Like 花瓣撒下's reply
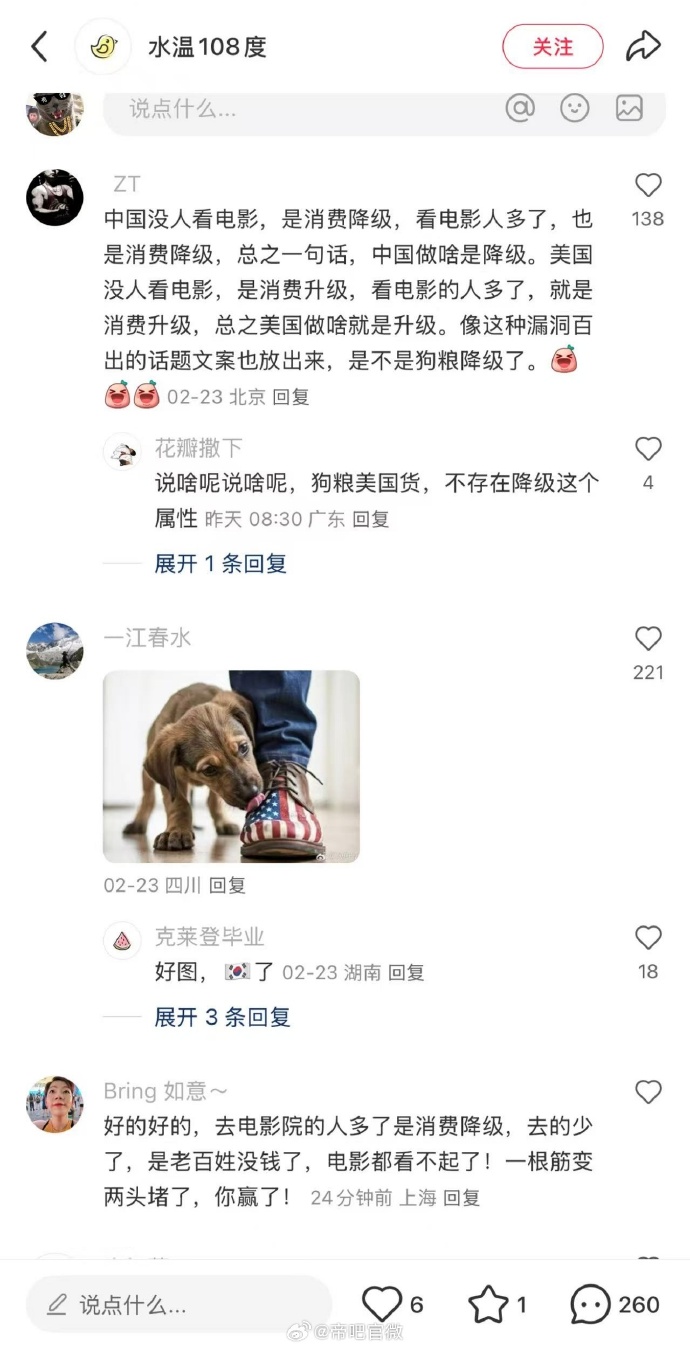This screenshot has height=1348, width=690. (648, 449)
